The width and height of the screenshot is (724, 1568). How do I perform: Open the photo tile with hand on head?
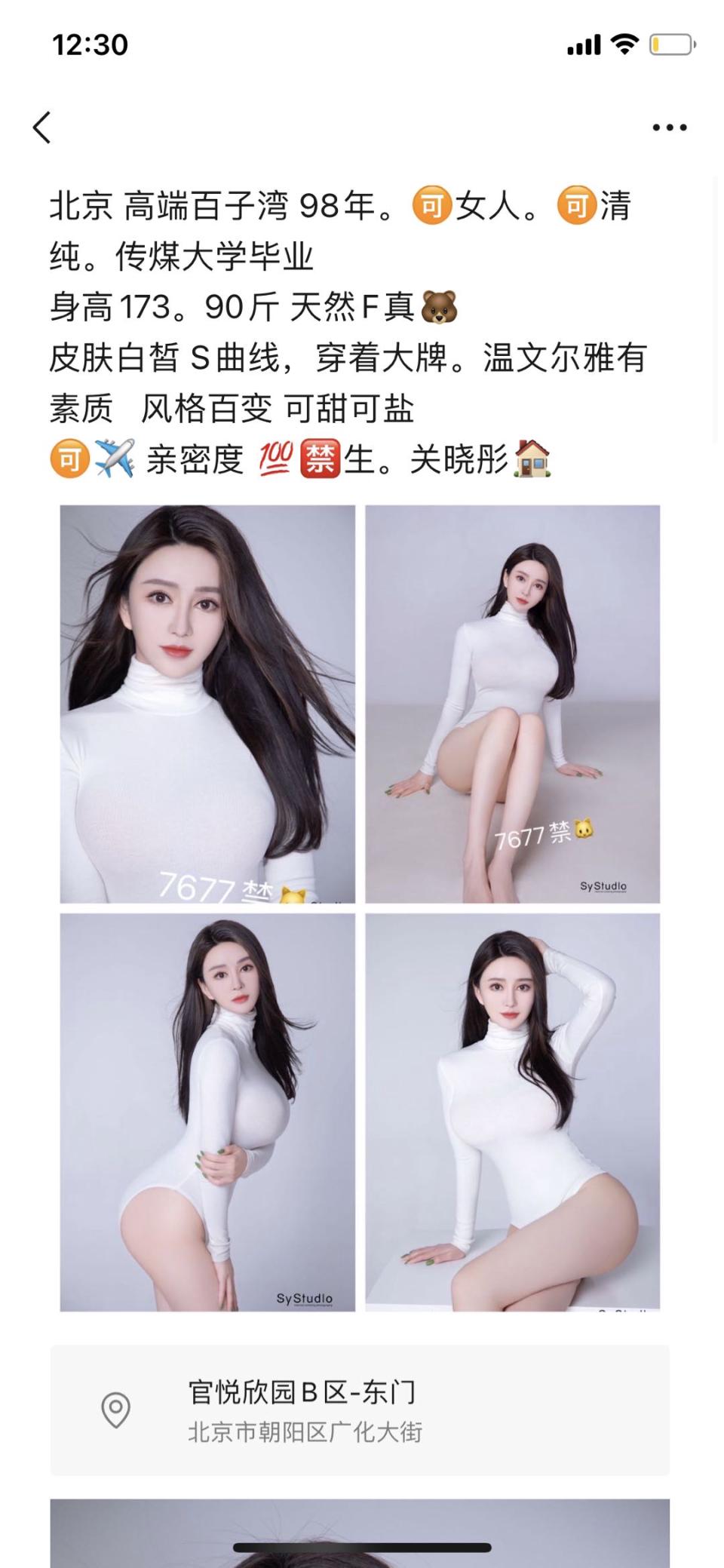pyautogui.click(x=512, y=1112)
